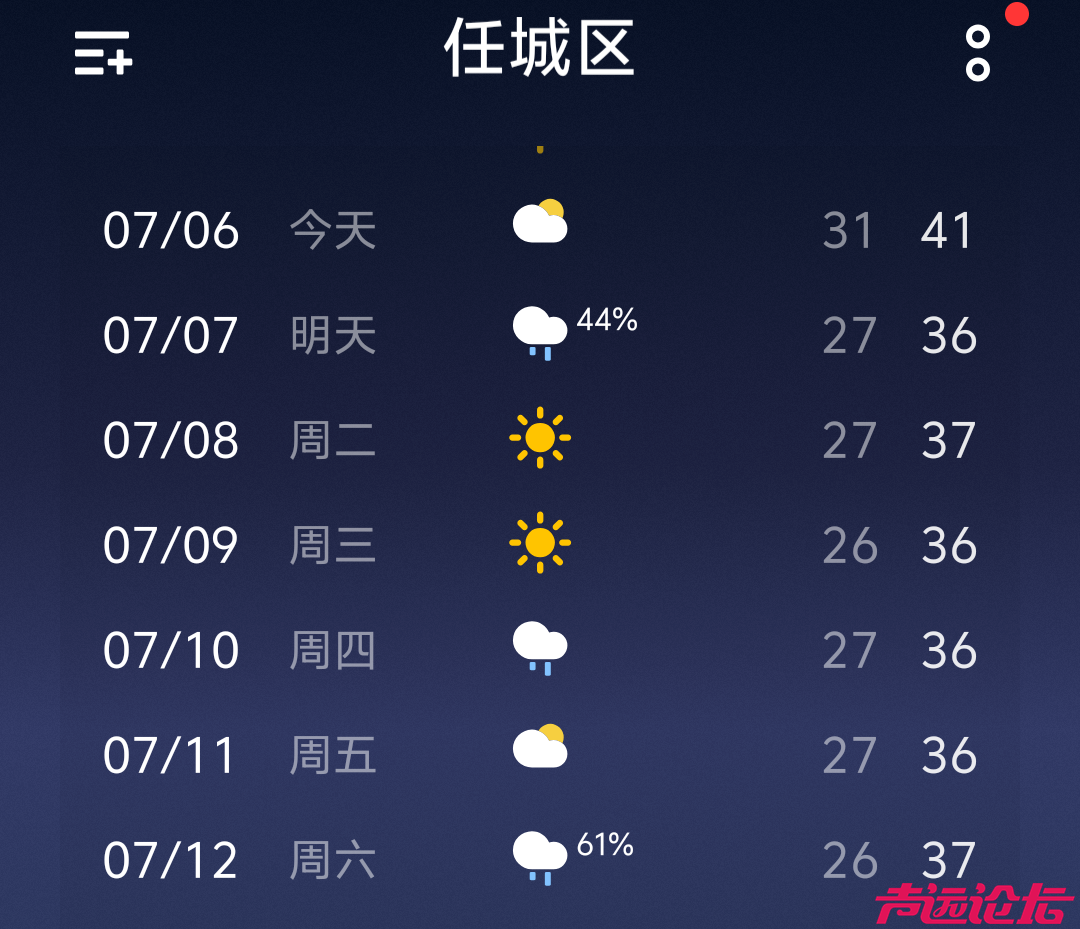Open today's 07/06 forecast row
This screenshot has width=1080, height=929.
[540, 230]
